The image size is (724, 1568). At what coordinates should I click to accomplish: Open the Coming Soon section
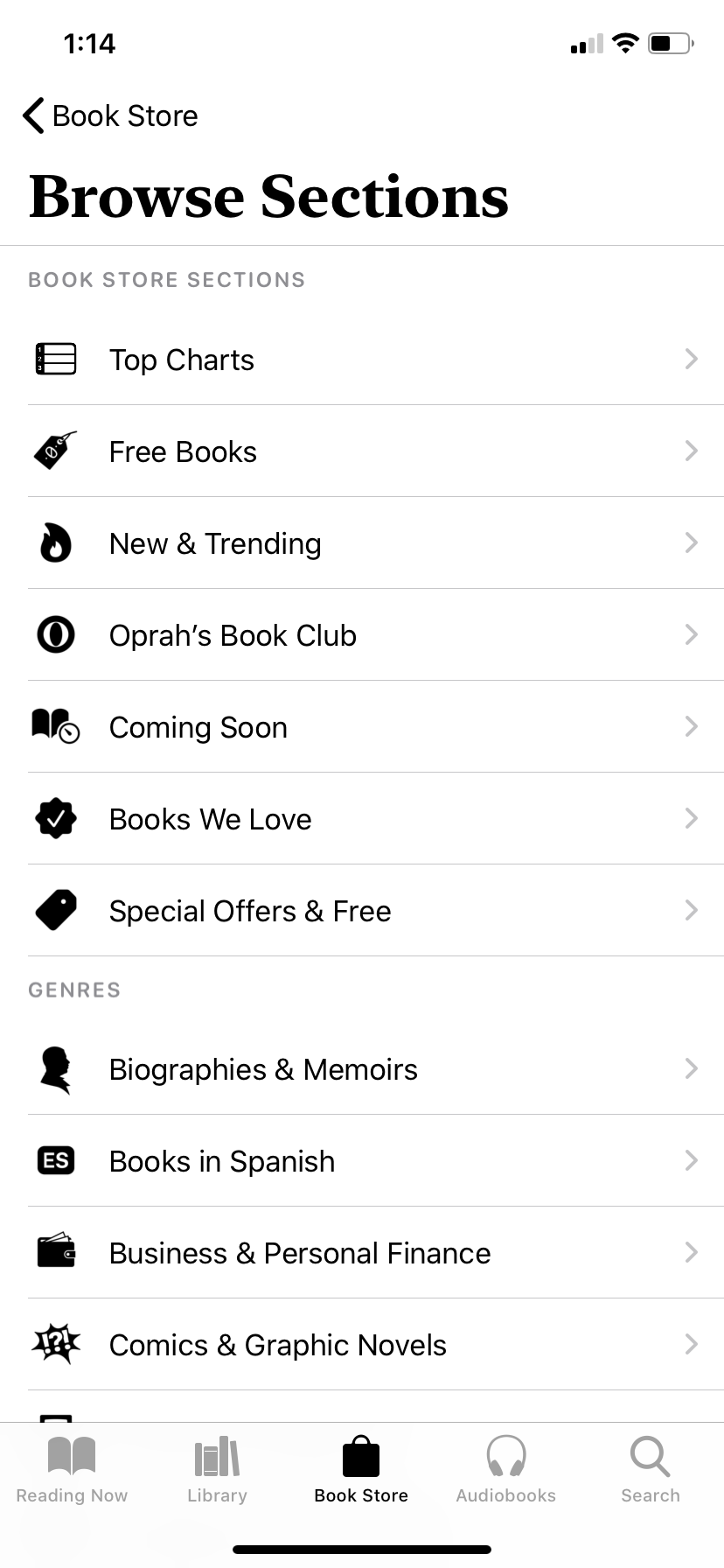[362, 727]
